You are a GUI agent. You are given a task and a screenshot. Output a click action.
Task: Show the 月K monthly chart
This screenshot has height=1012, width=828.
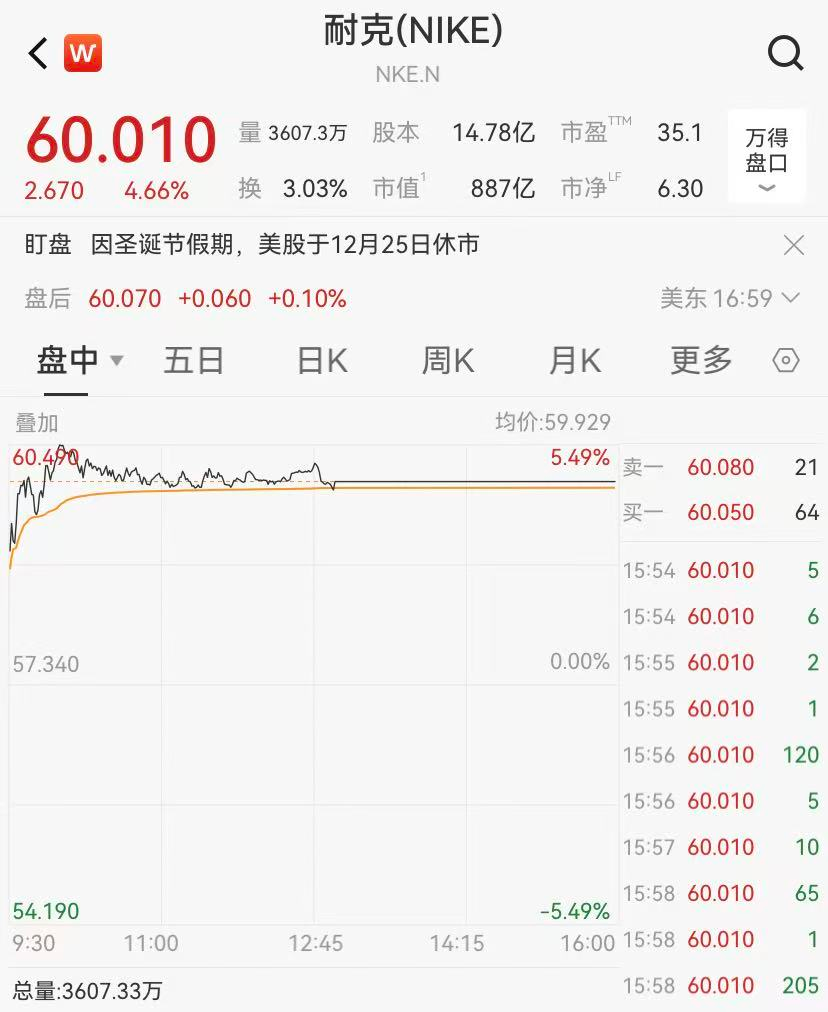click(574, 360)
